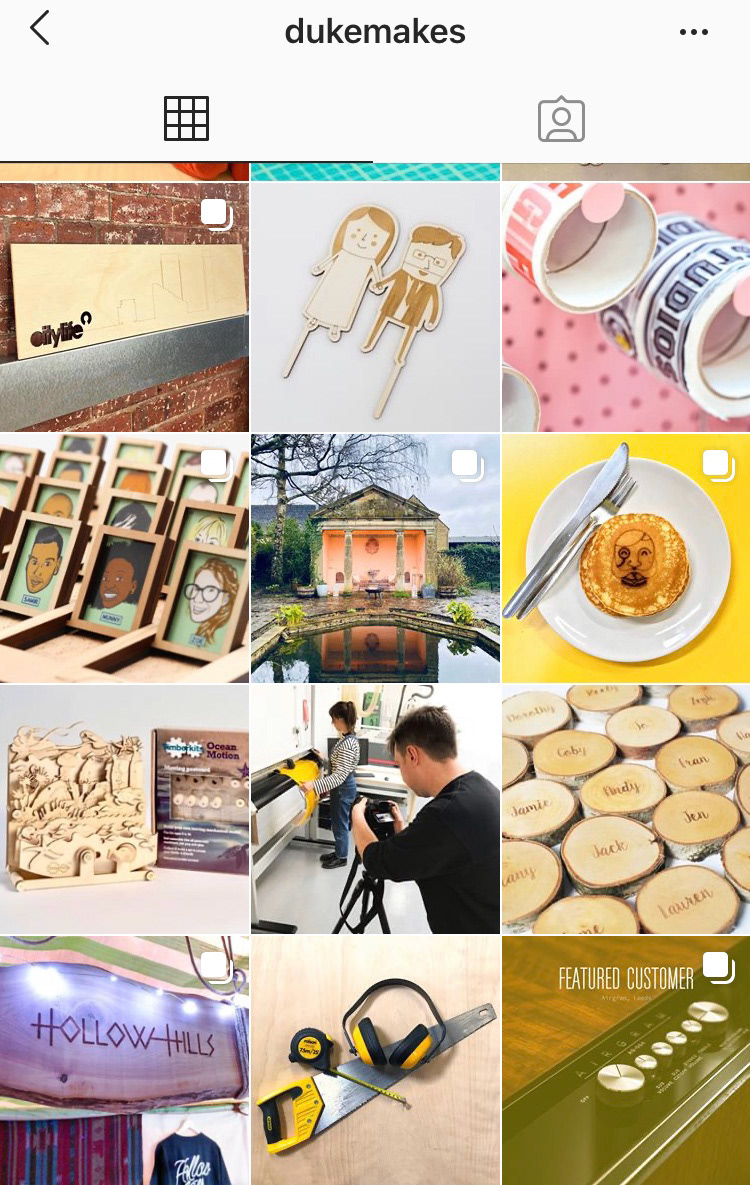Open the printed tape rolls post
The width and height of the screenshot is (750, 1185).
(626, 306)
